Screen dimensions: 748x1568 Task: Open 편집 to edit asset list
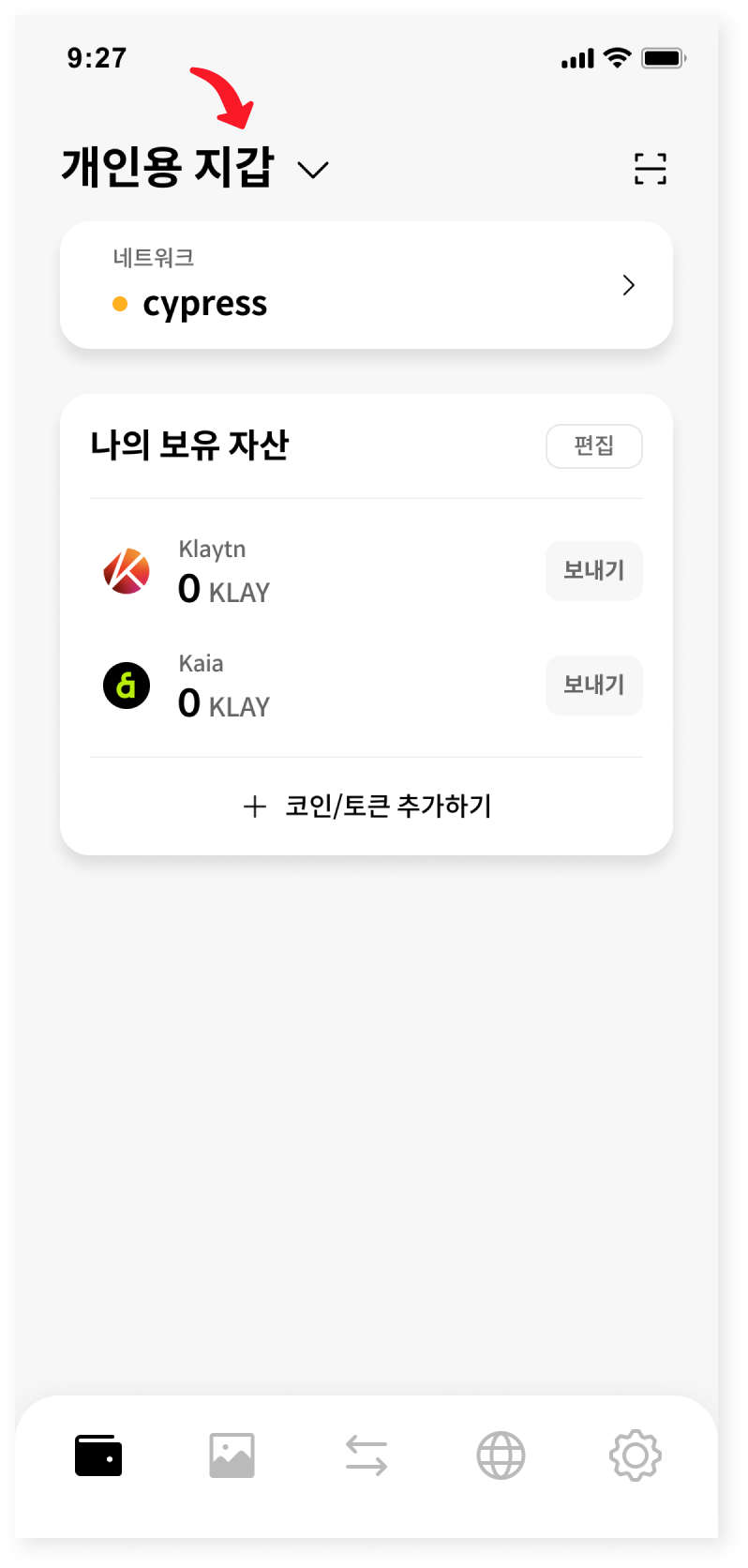coord(593,446)
